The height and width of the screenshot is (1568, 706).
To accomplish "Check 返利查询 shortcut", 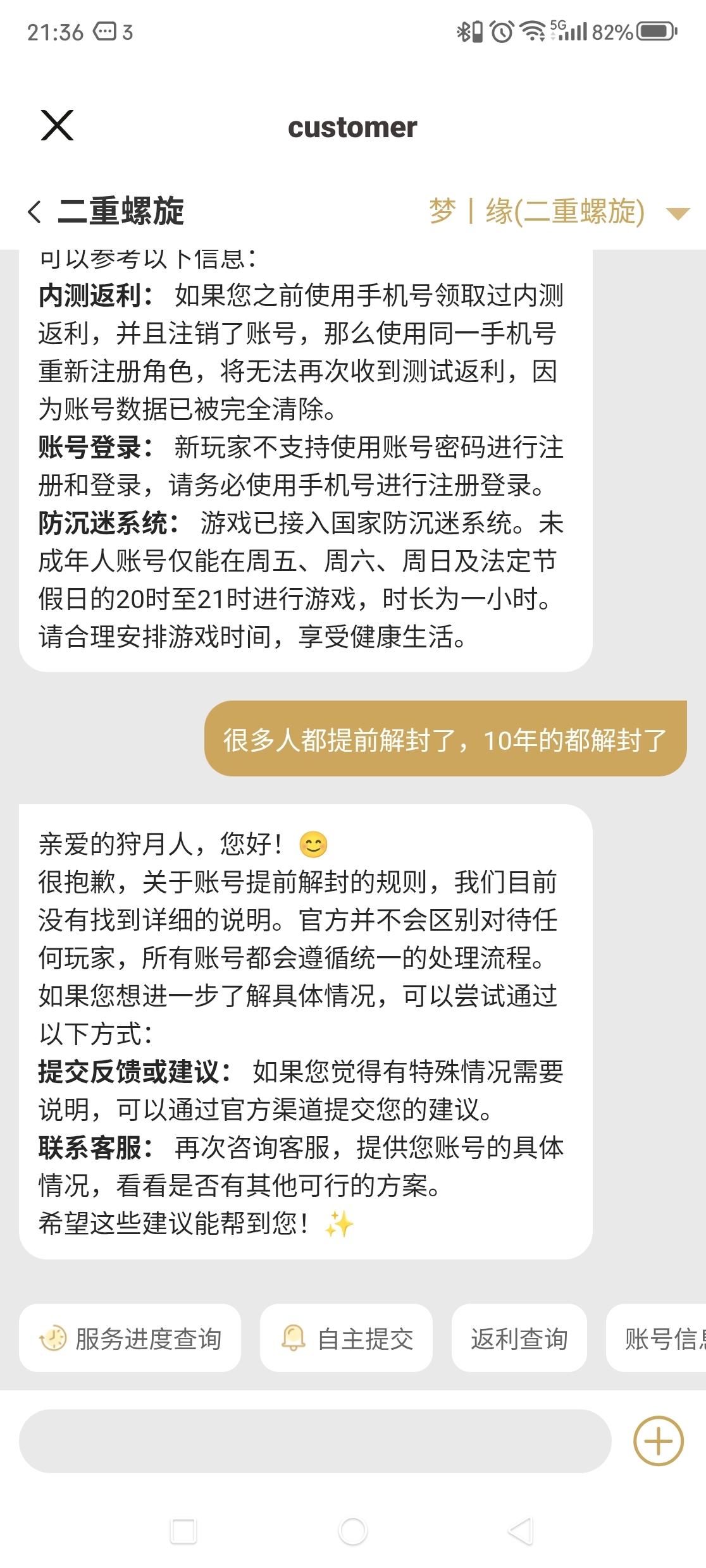I will [519, 1338].
